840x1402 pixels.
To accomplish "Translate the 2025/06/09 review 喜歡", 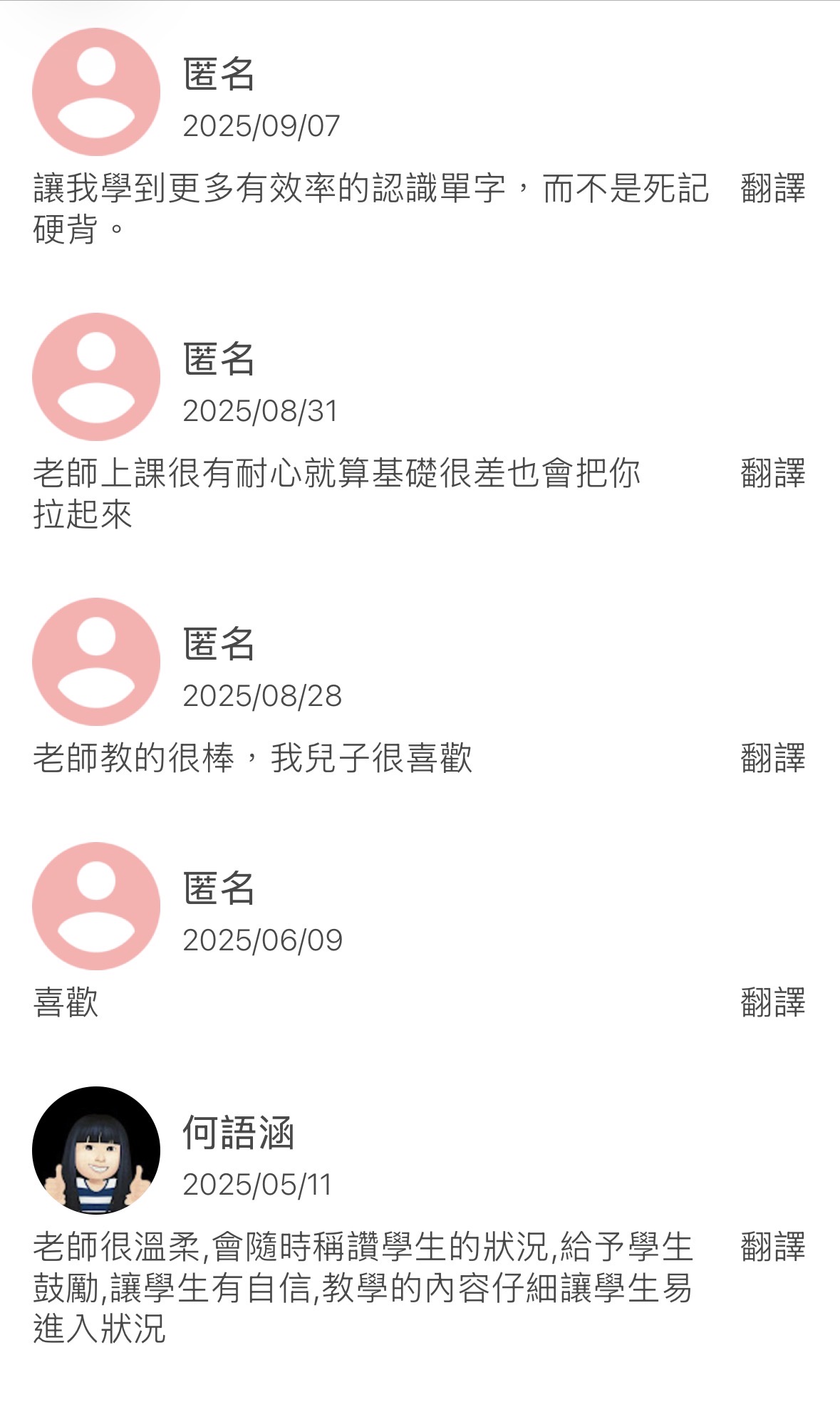I will (772, 1003).
